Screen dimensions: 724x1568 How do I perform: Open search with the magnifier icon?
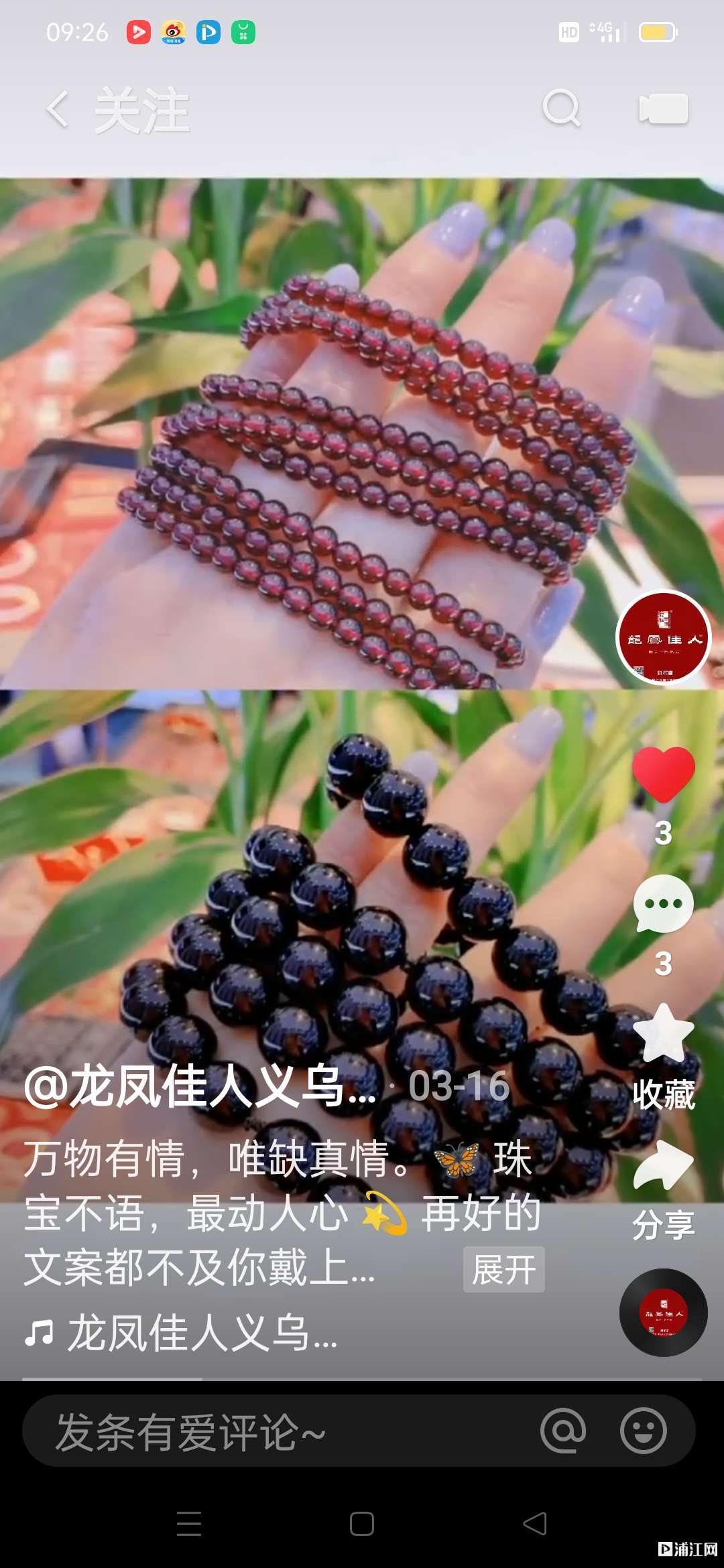pyautogui.click(x=560, y=108)
